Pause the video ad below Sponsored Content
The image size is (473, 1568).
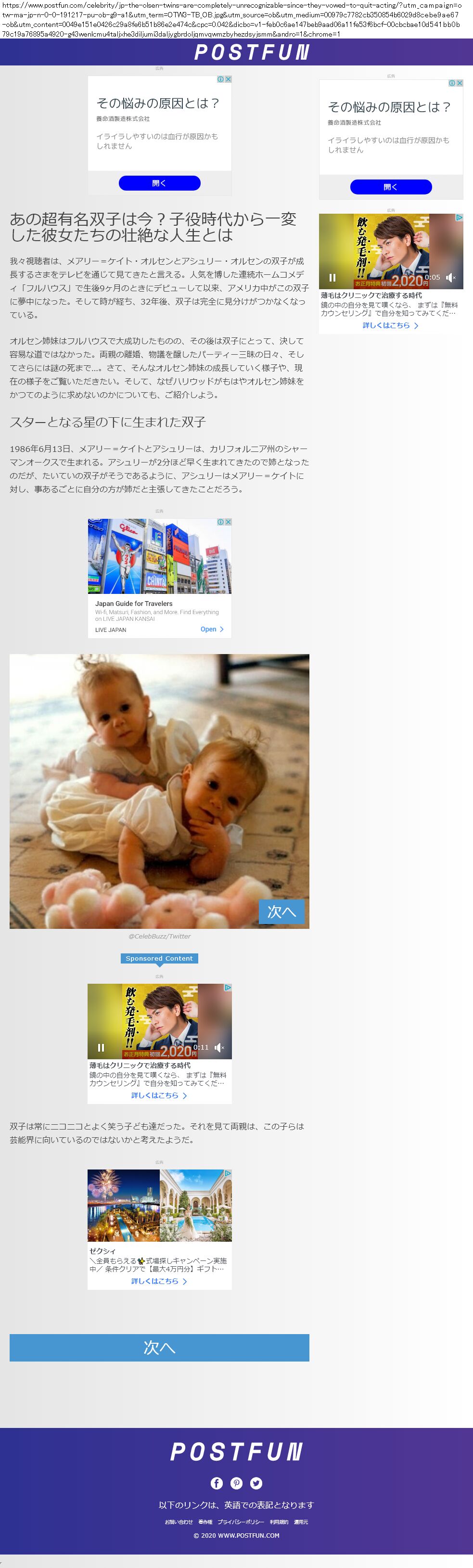[101, 1048]
